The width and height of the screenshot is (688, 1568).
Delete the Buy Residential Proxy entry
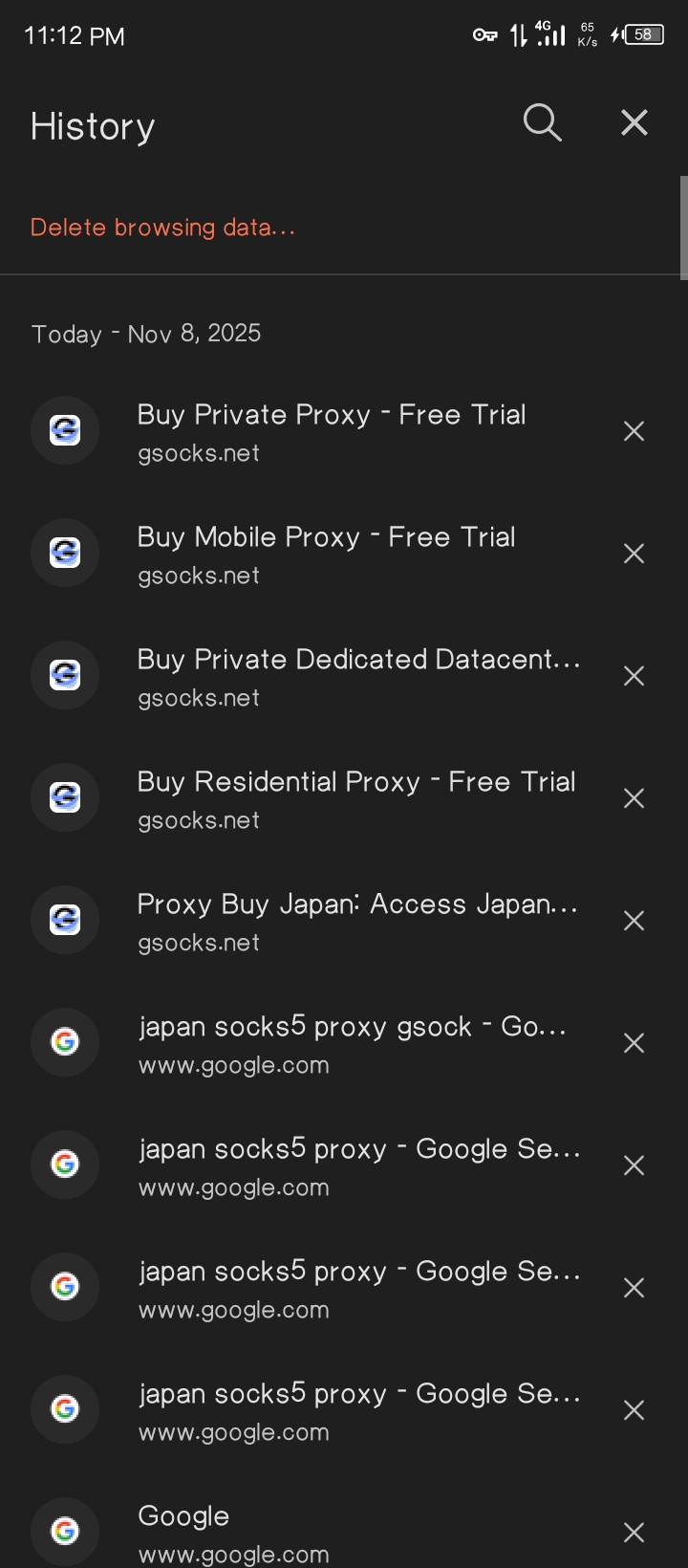634,798
